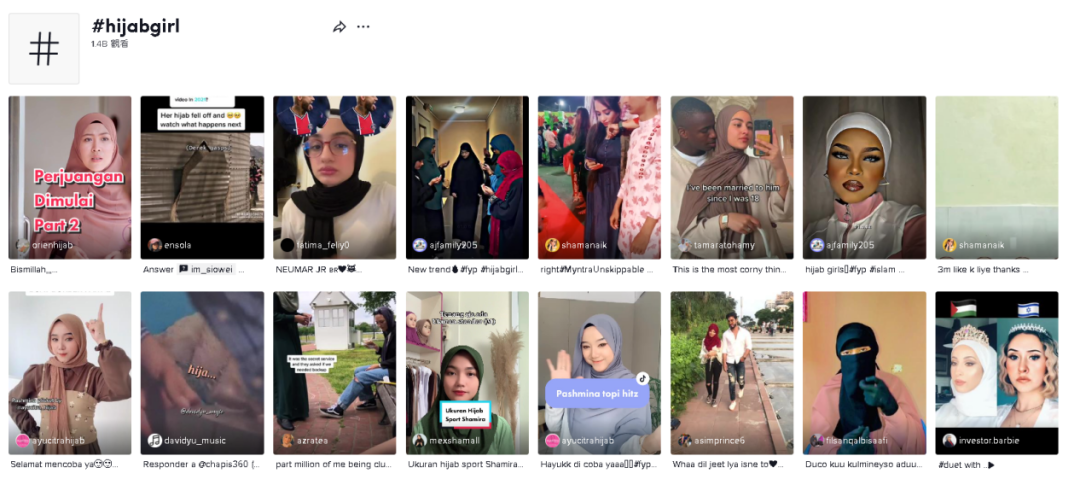Open the orienhijab video 'Perjuangan Dimulai Part 2'
Screen dimensions: 1080x479
point(70,177)
